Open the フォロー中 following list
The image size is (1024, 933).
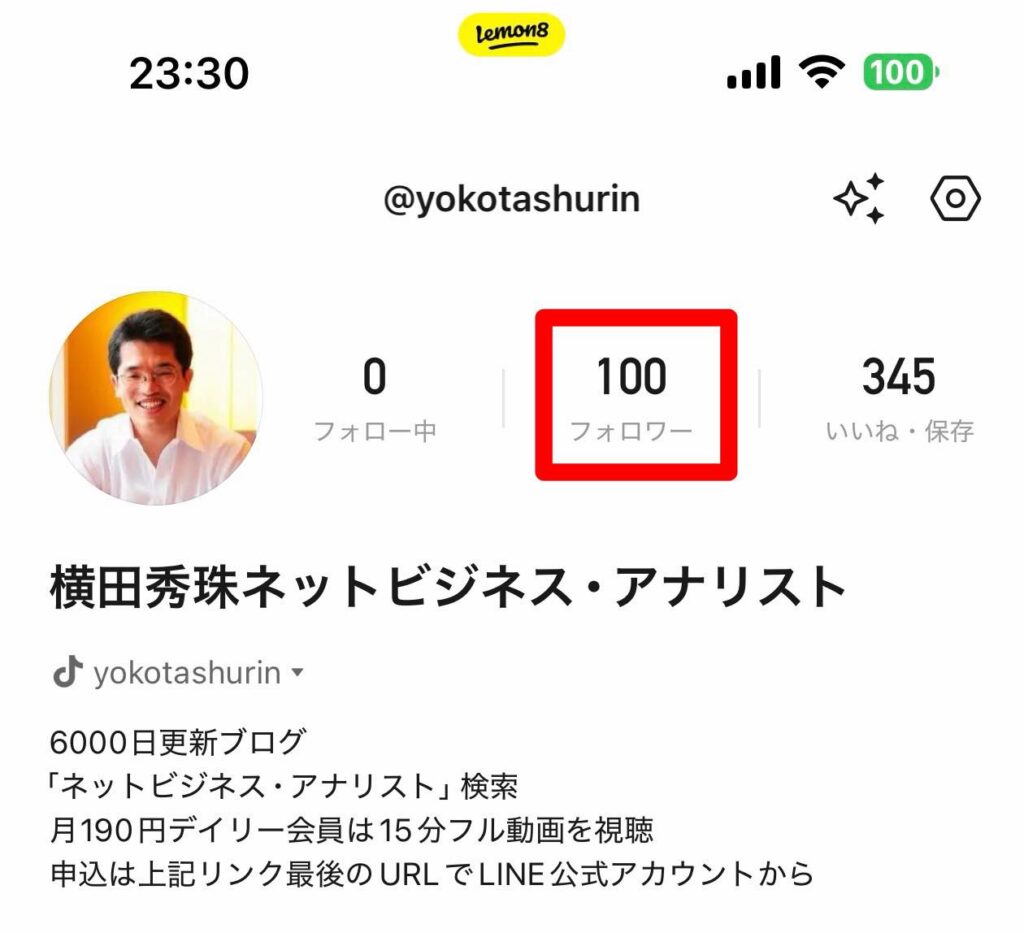(374, 398)
